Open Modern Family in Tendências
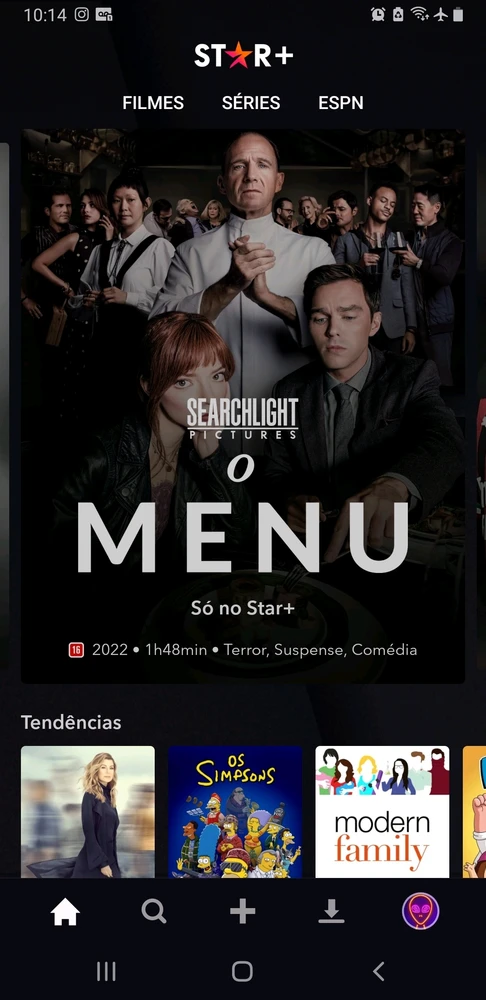 [382, 812]
